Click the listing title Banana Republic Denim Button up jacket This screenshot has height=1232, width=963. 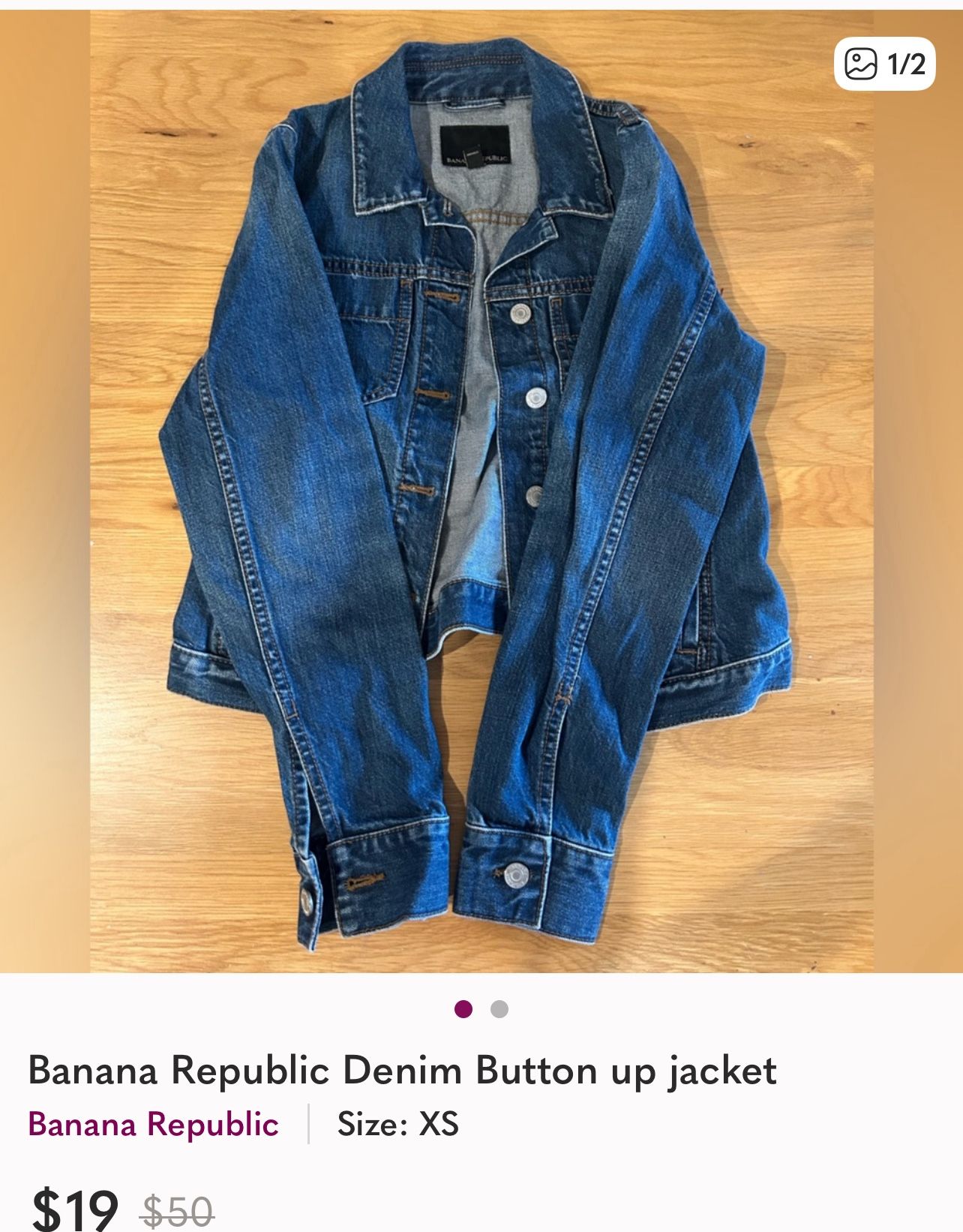[401, 1075]
